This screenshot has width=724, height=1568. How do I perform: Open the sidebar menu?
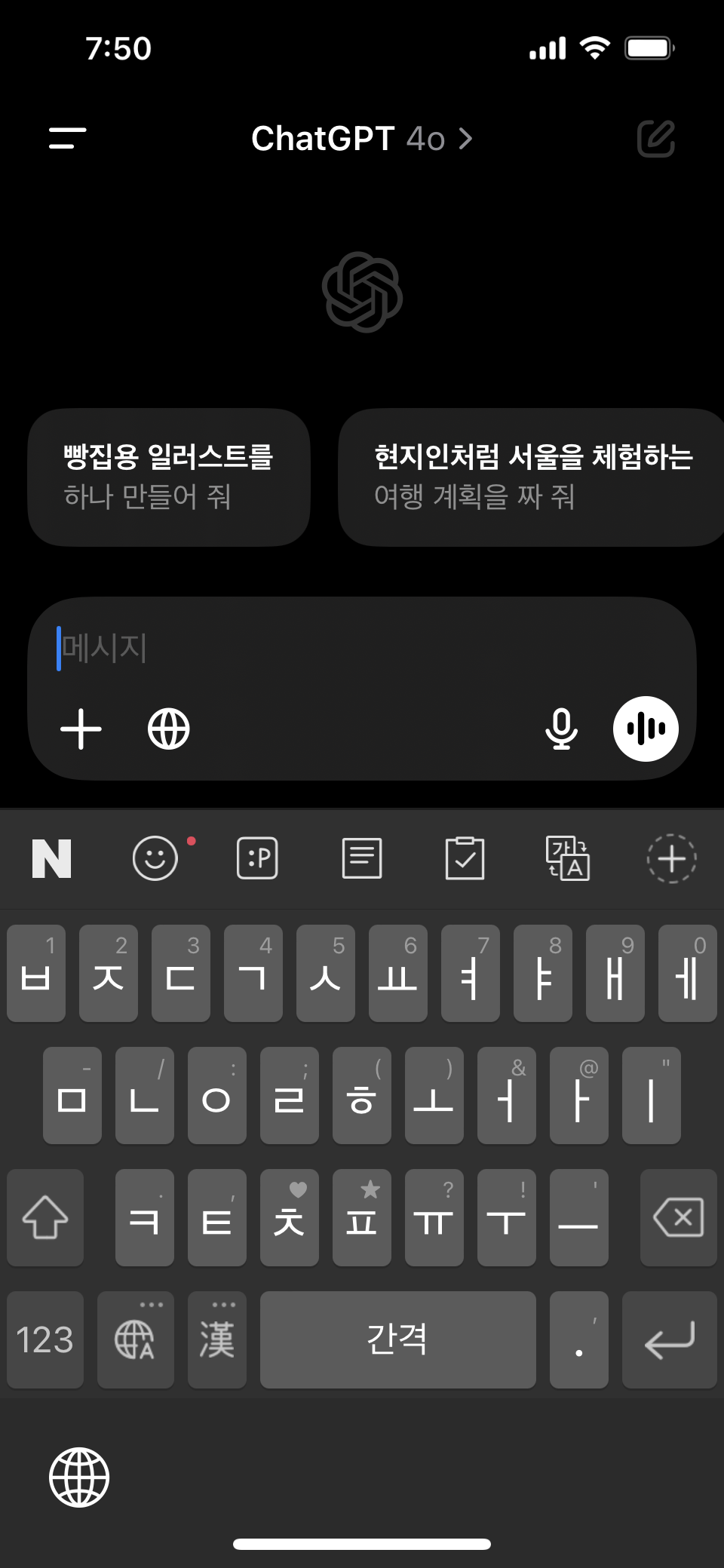67,138
